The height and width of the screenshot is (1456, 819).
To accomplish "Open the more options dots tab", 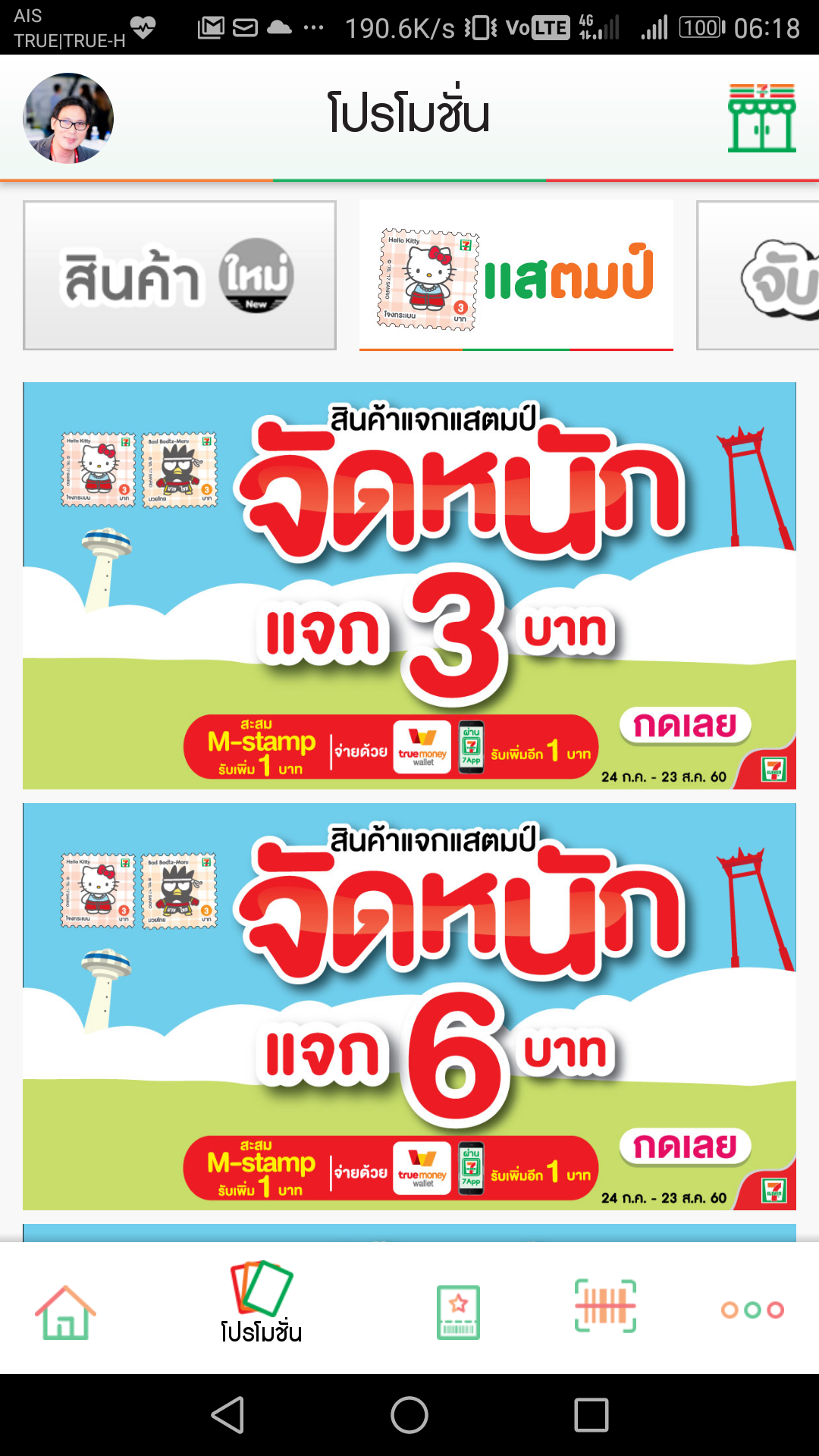I will (x=752, y=1310).
